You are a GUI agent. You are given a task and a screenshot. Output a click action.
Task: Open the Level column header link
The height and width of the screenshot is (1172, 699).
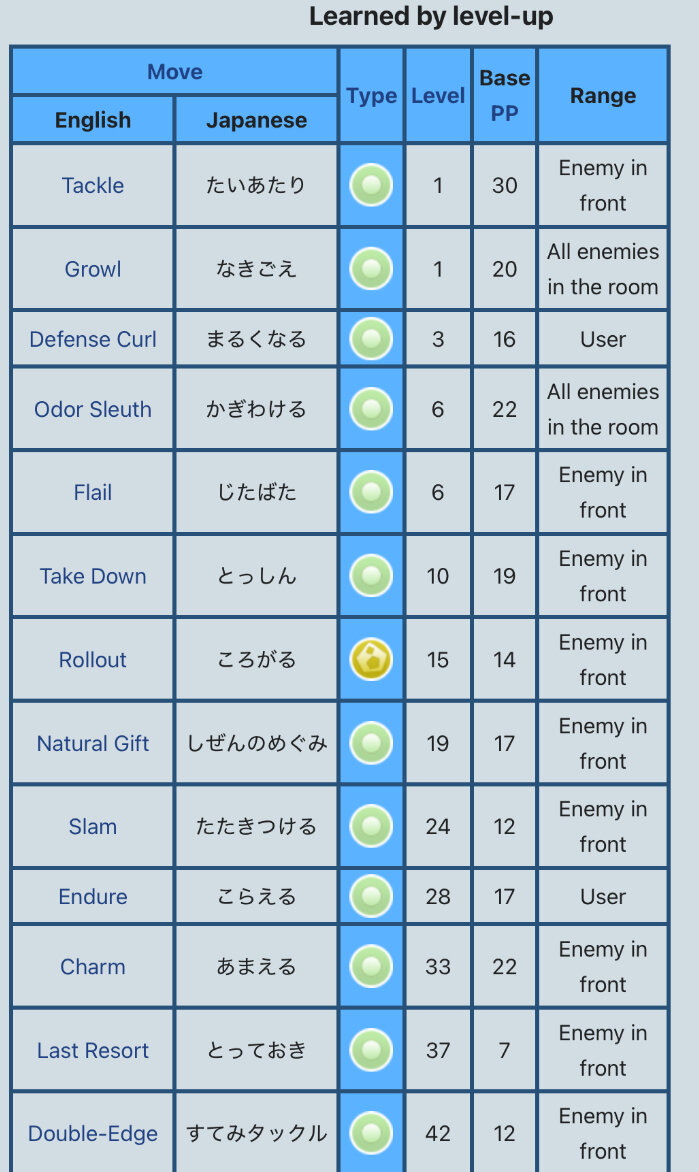click(x=438, y=96)
